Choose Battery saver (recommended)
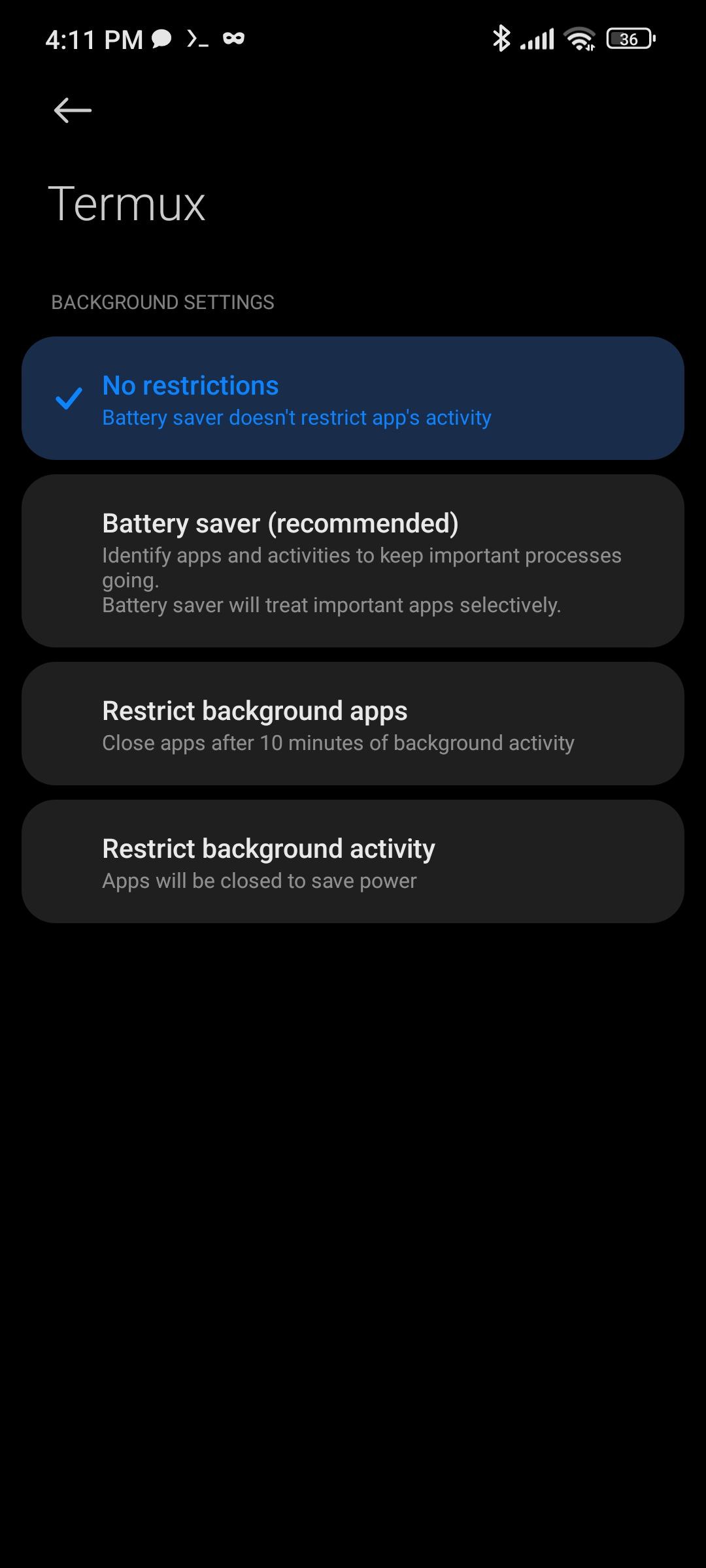Viewport: 706px width, 1568px height. (353, 561)
